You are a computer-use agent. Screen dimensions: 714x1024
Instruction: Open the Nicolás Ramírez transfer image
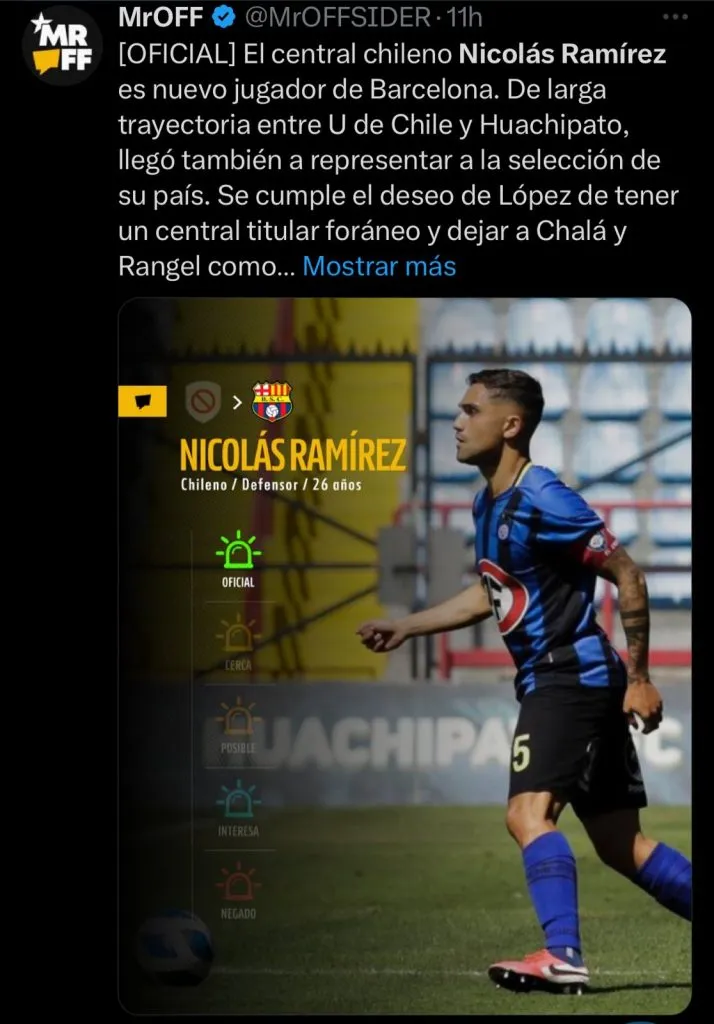[405, 655]
